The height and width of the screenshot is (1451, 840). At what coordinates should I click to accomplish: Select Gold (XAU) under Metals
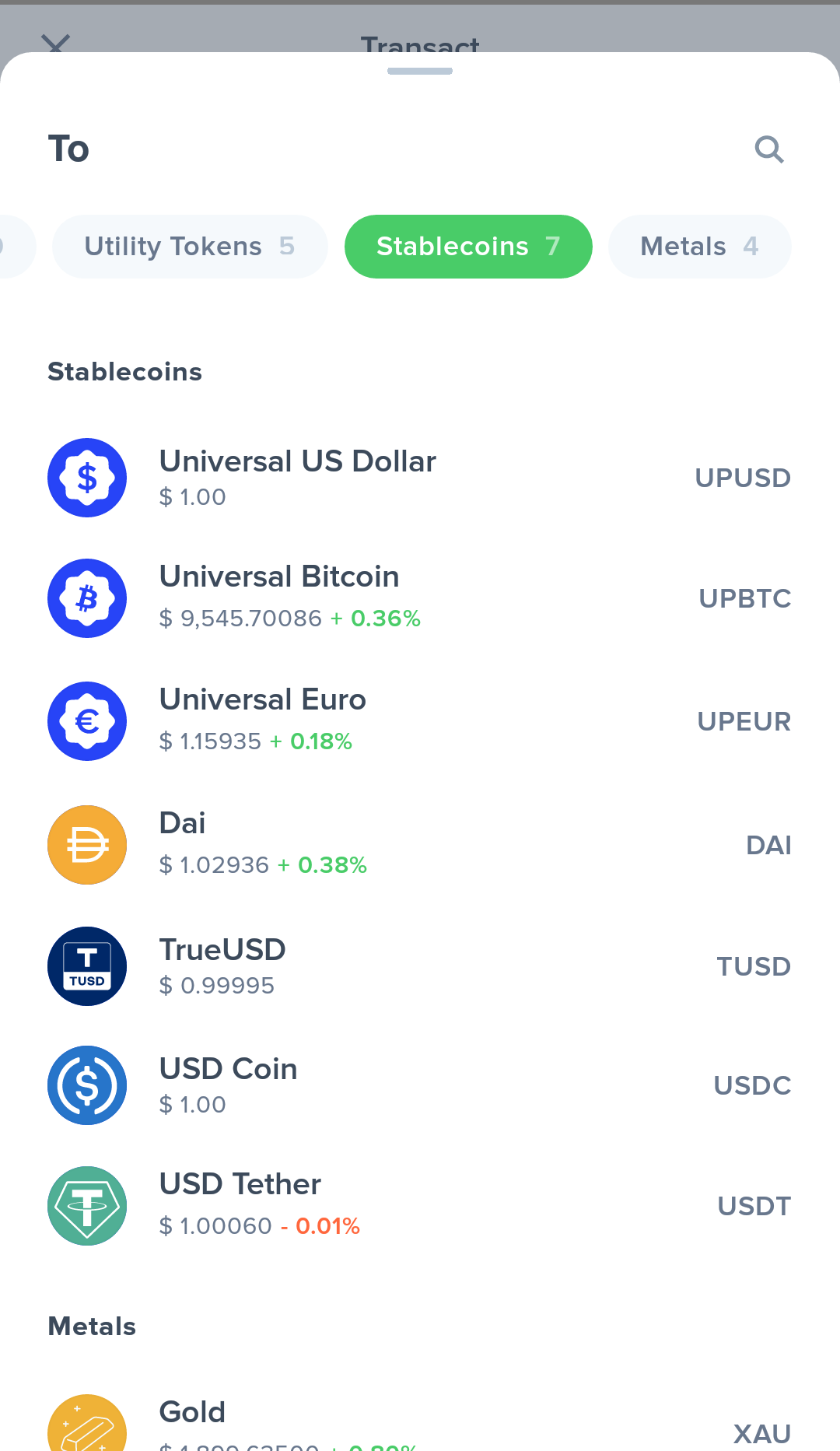point(420,1424)
